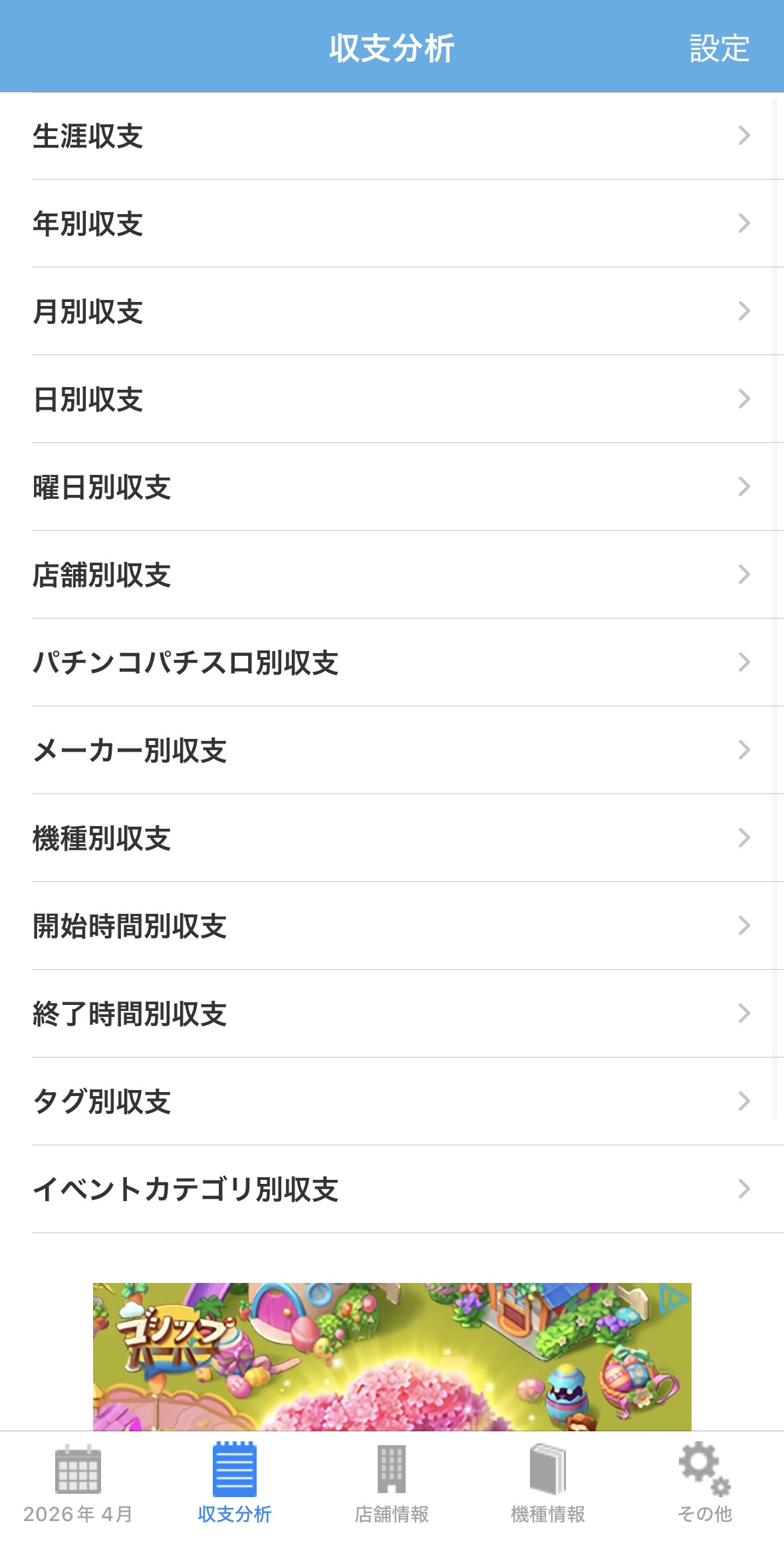Go to the 店舗情報 tab
The width and height of the screenshot is (784, 1547).
(x=391, y=1484)
